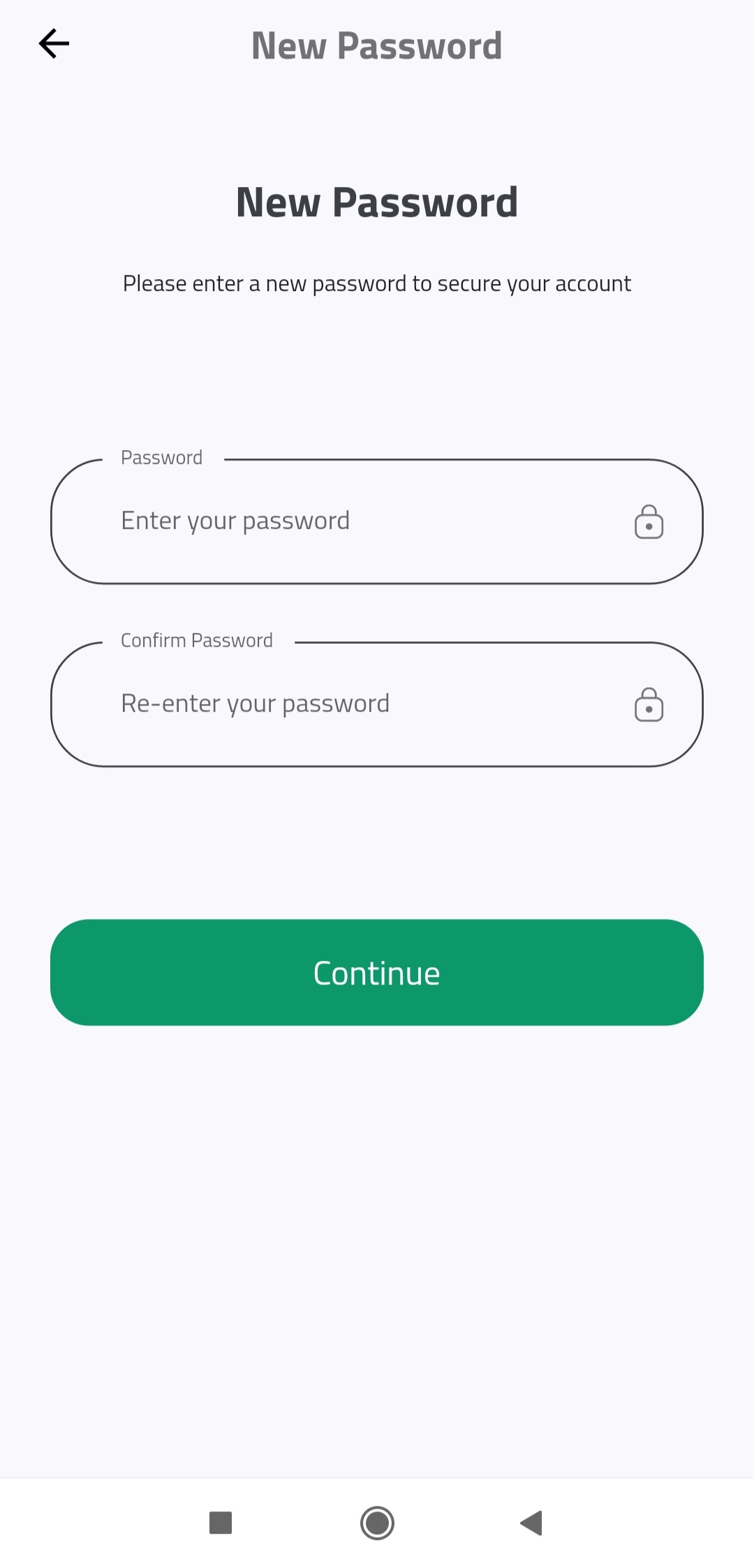Toggle password visibility on Password field

[649, 521]
